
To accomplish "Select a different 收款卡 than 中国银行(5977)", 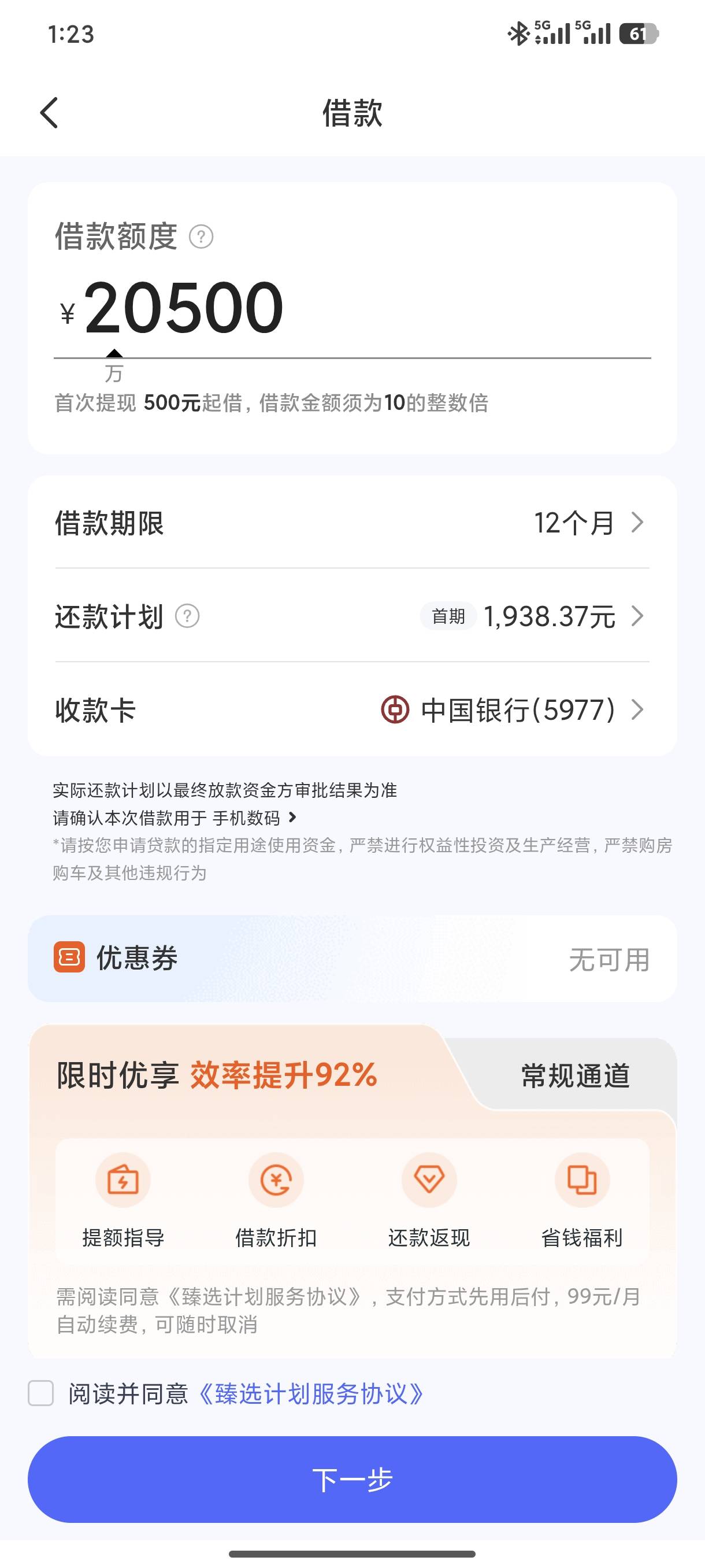I will (352, 710).
